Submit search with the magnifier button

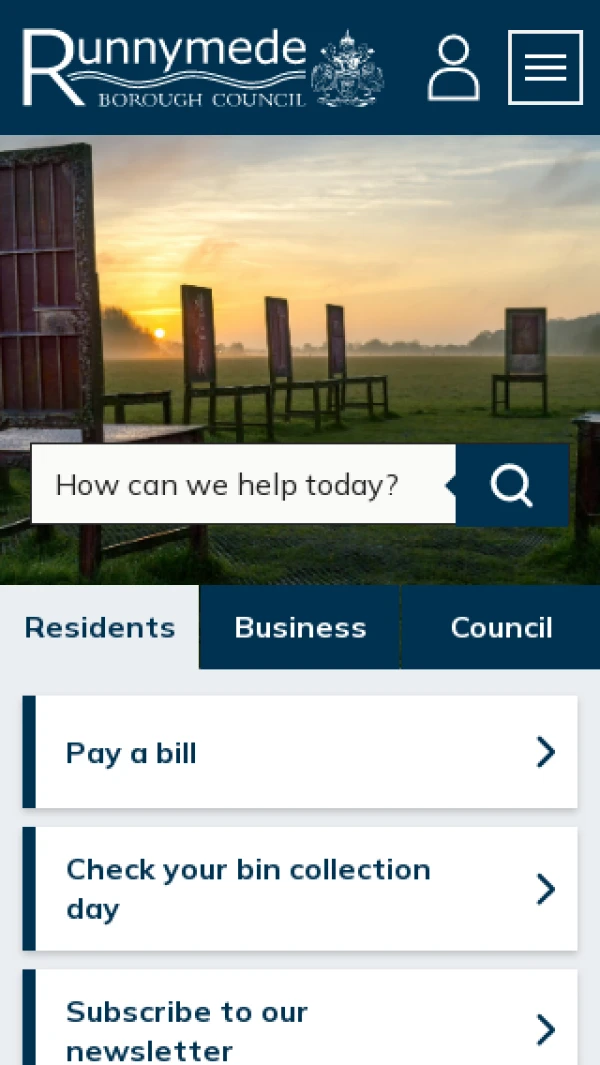(512, 485)
